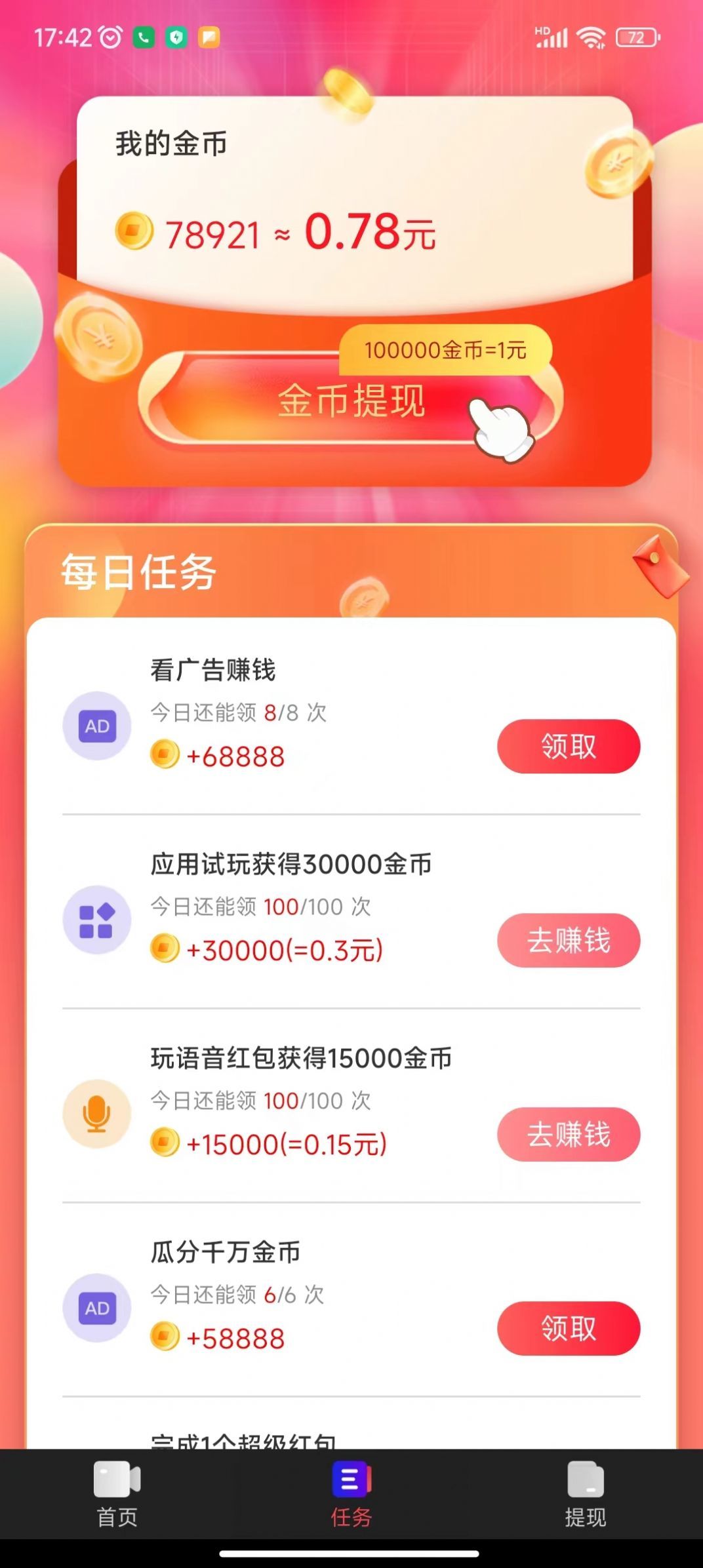The height and width of the screenshot is (1568, 703).
Task: Click the 100000金币=1元 rate badge
Action: pos(445,351)
